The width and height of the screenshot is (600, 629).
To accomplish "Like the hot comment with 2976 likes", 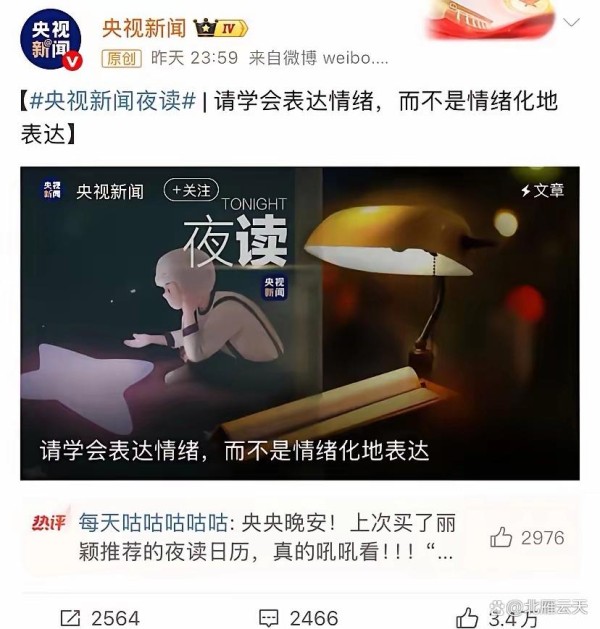I will tap(527, 538).
